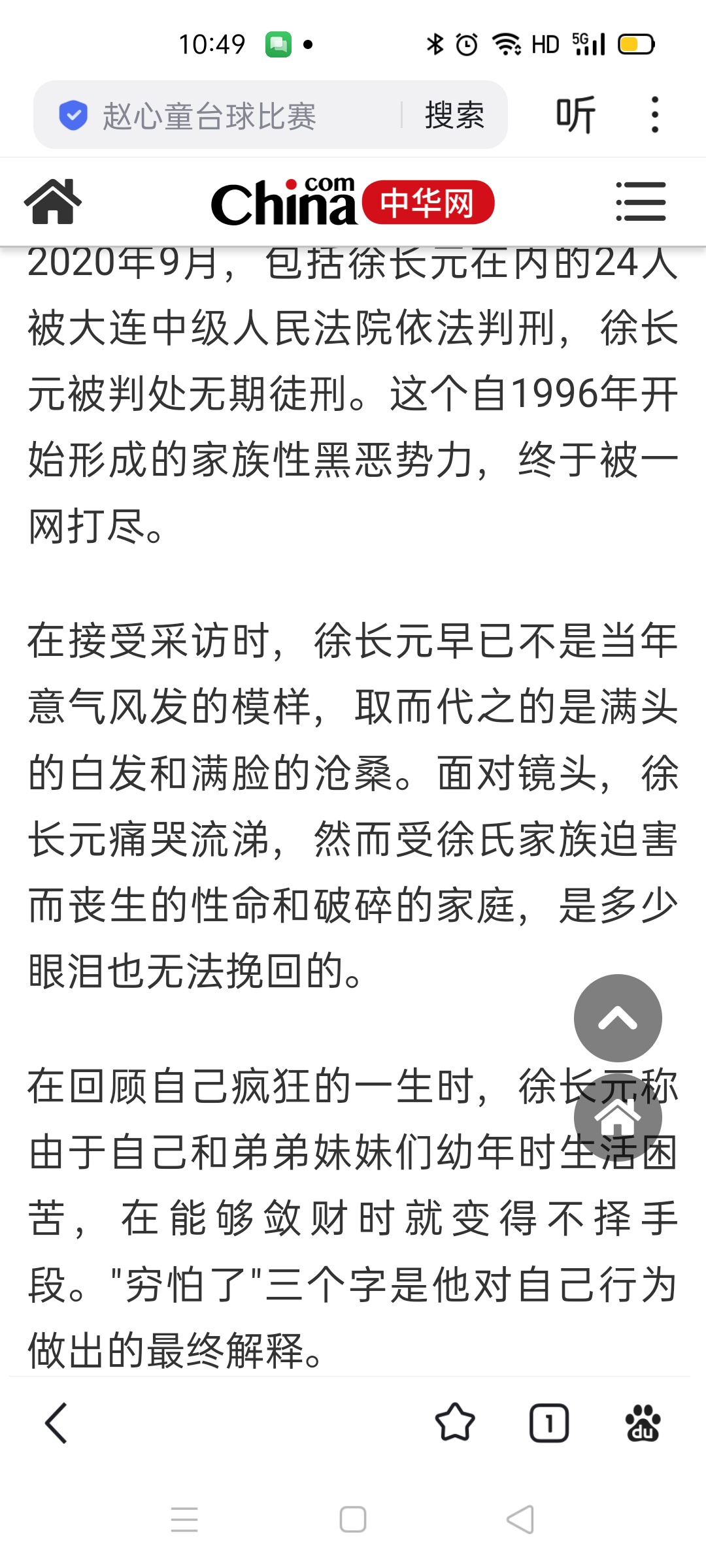The width and height of the screenshot is (706, 1568).
Task: Tap the floating gray home button
Action: 618,1117
